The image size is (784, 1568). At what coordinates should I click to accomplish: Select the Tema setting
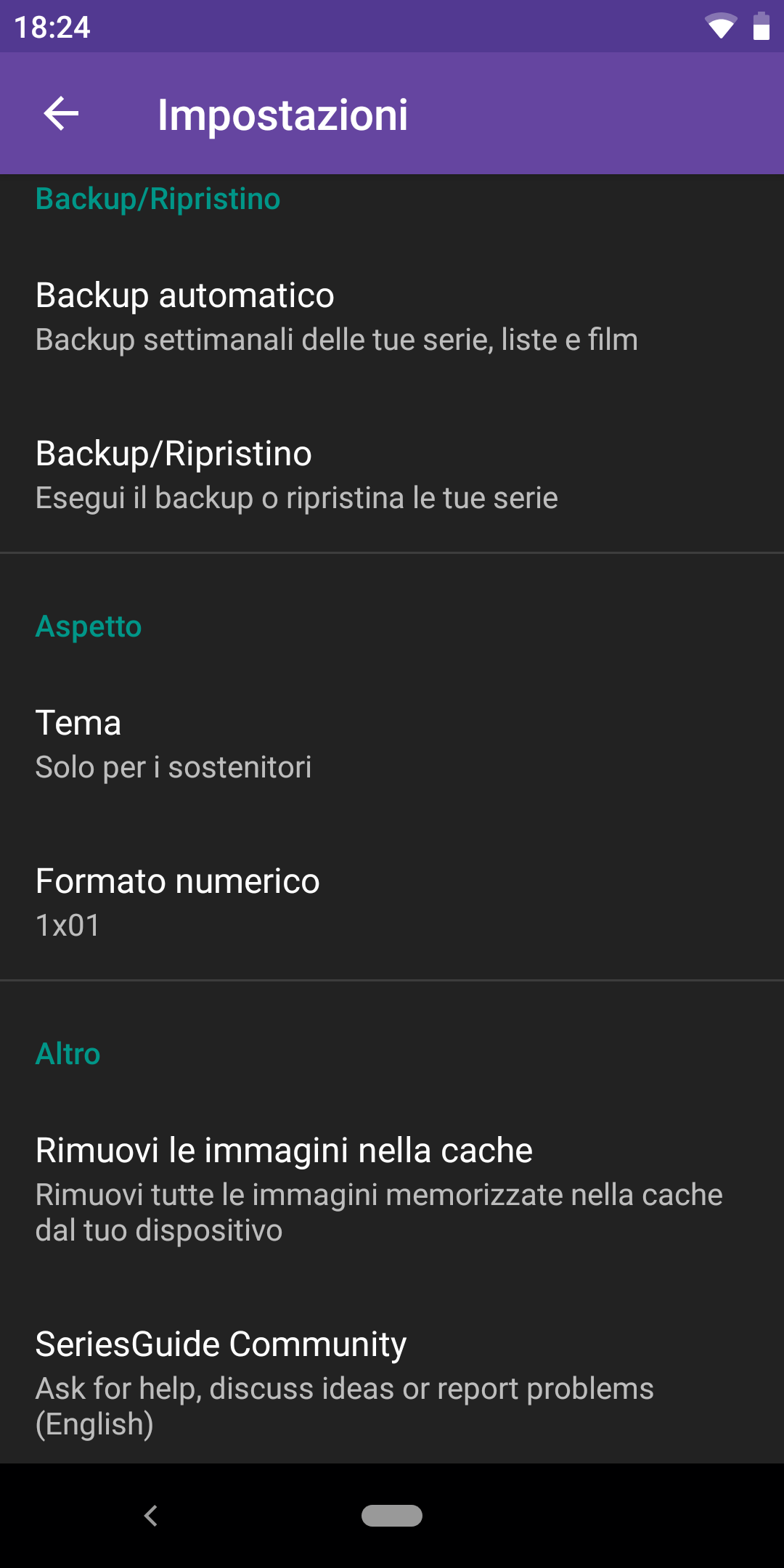click(x=392, y=744)
